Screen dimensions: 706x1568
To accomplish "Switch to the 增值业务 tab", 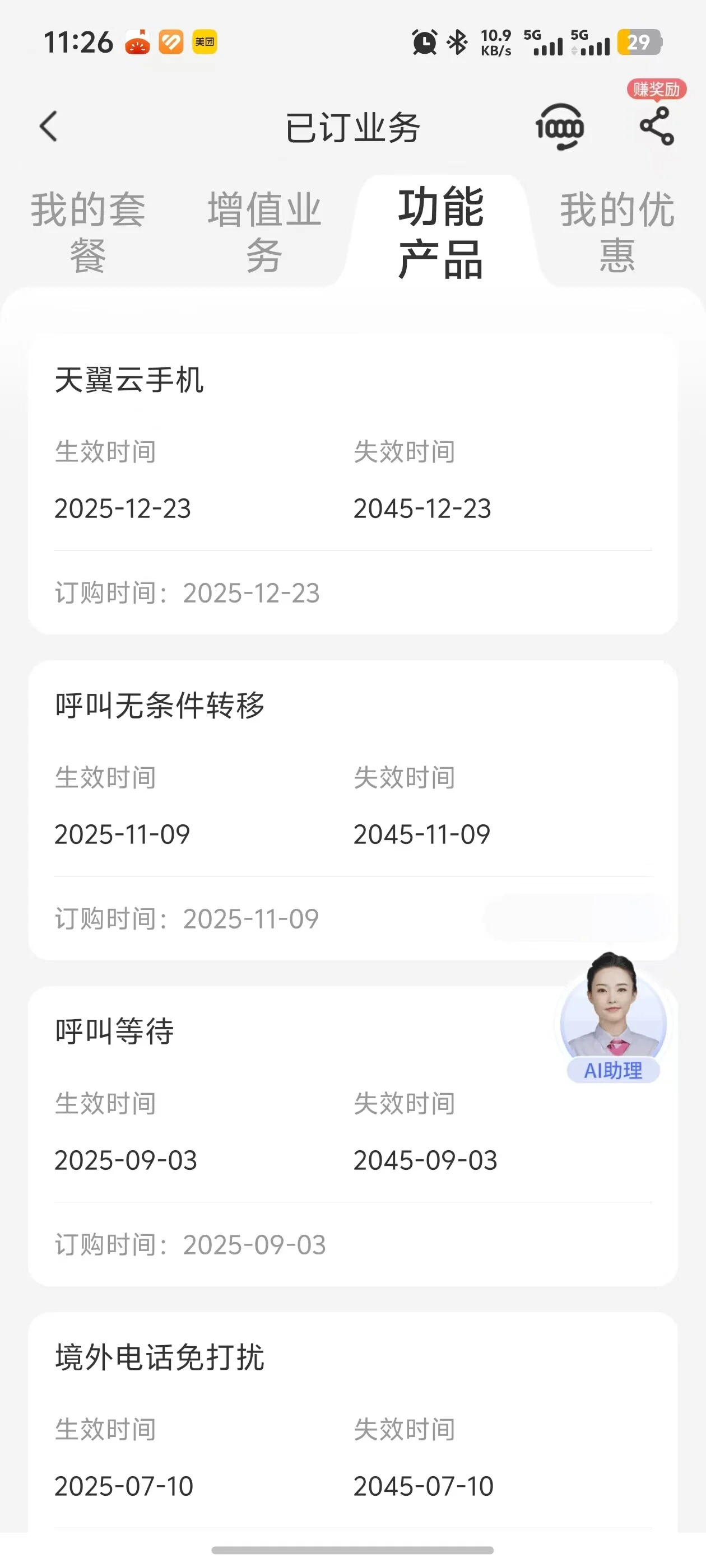I will tap(264, 232).
